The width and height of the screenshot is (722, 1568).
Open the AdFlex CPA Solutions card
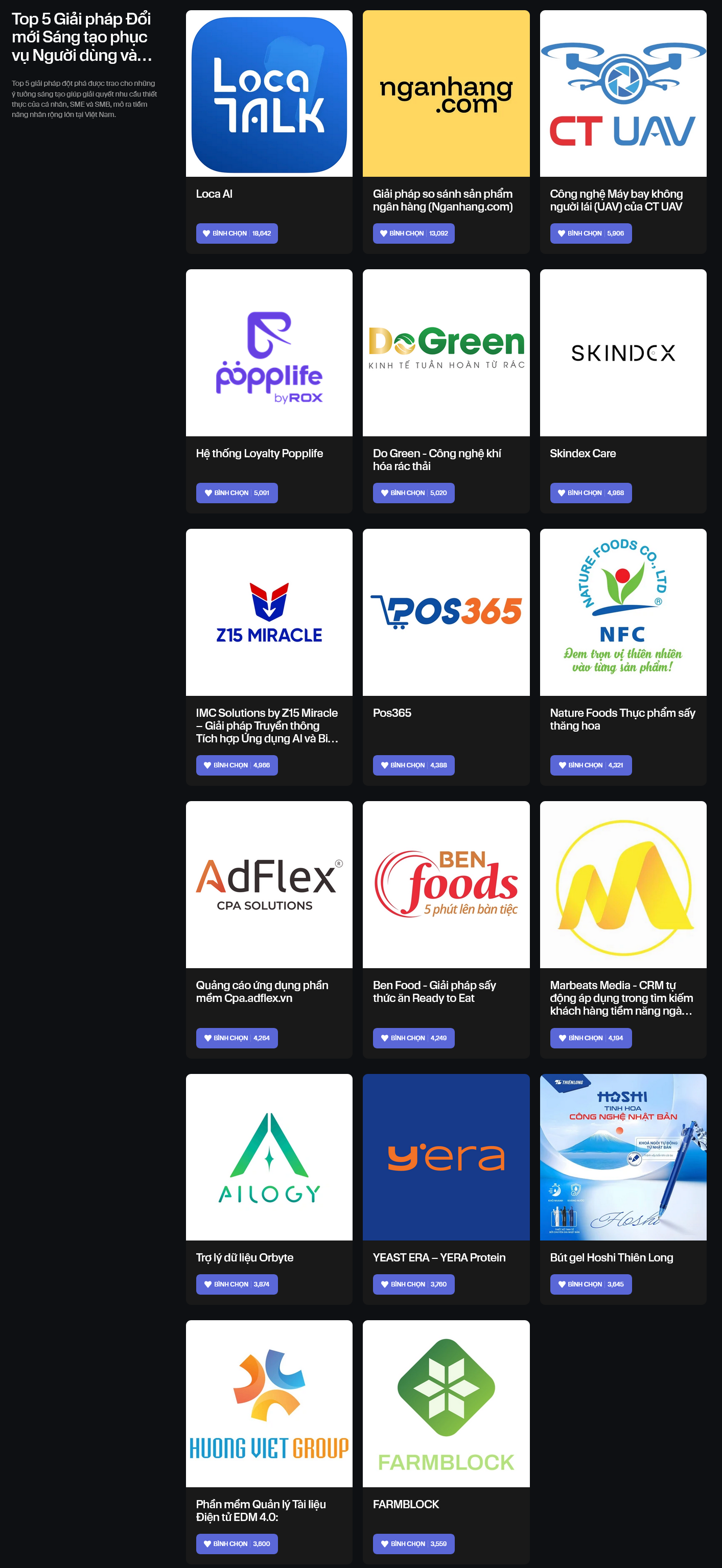(x=269, y=884)
